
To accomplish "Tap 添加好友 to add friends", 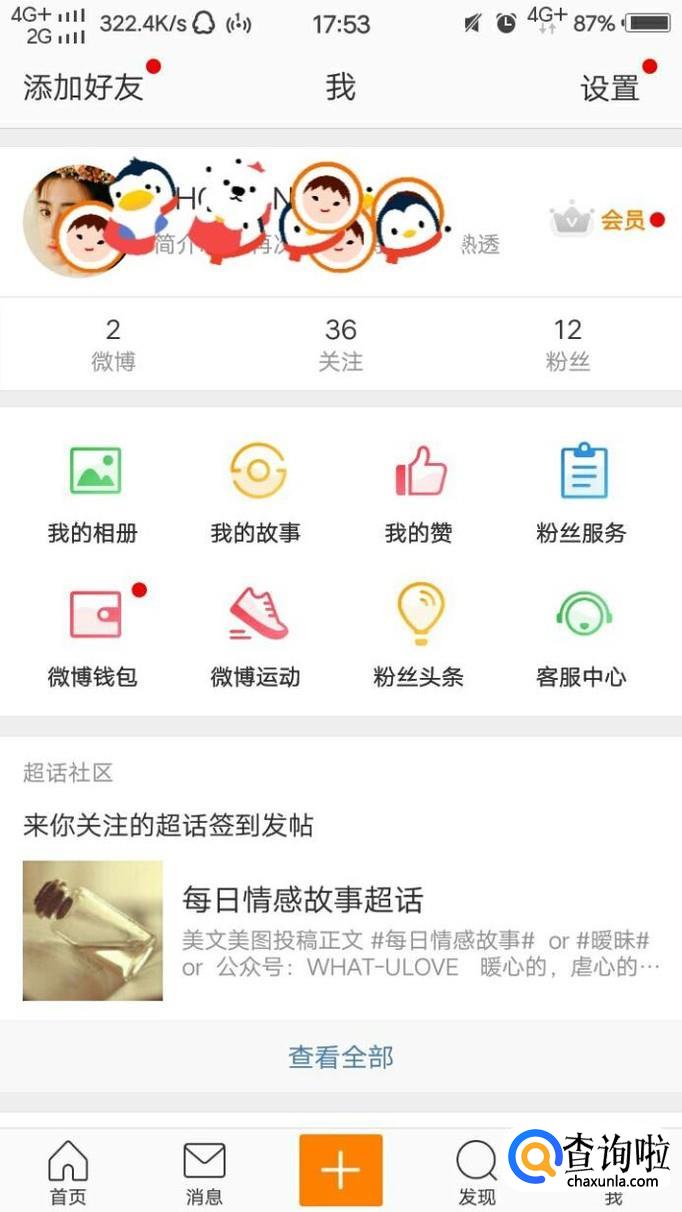I will pos(83,88).
